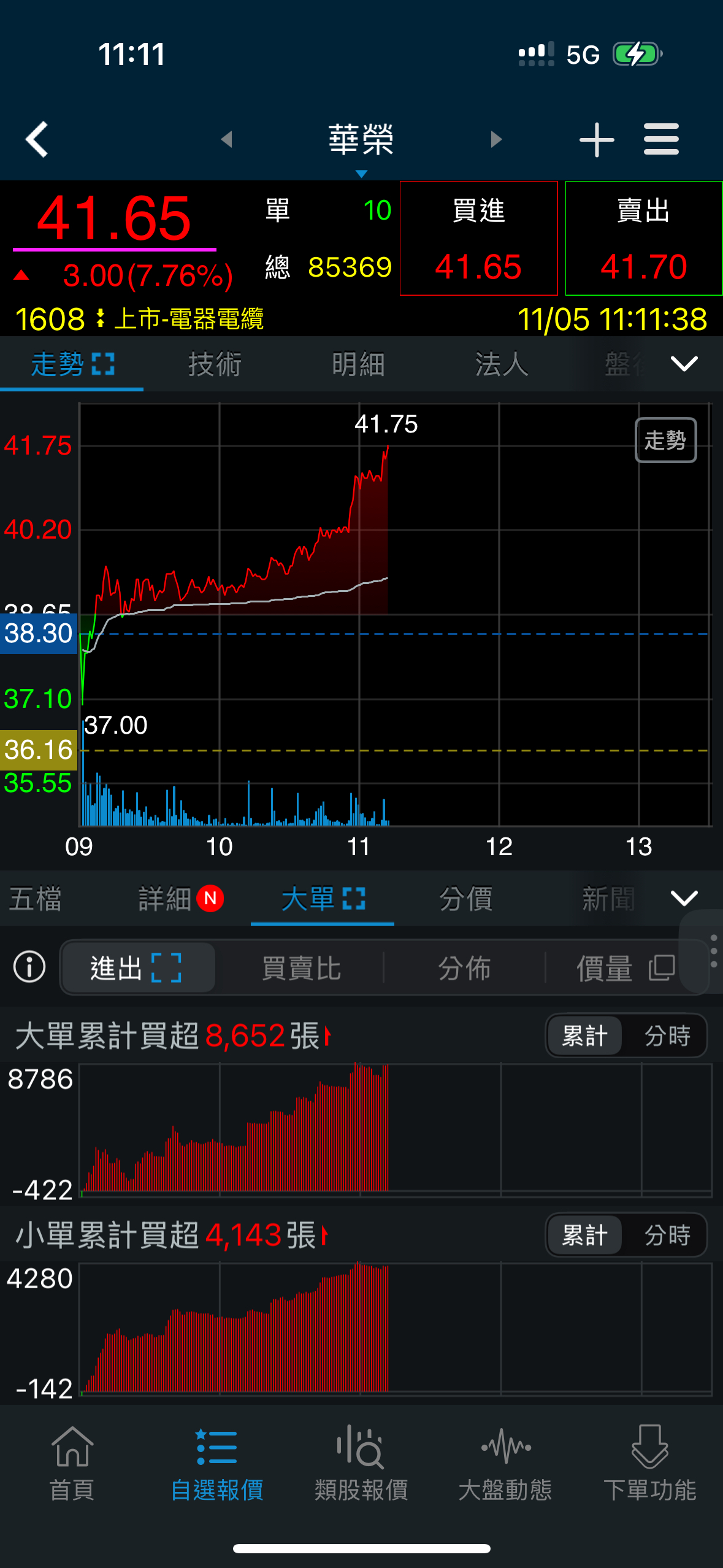The width and height of the screenshot is (723, 1568).
Task: Tap the 買進 price box
Action: pos(478,239)
